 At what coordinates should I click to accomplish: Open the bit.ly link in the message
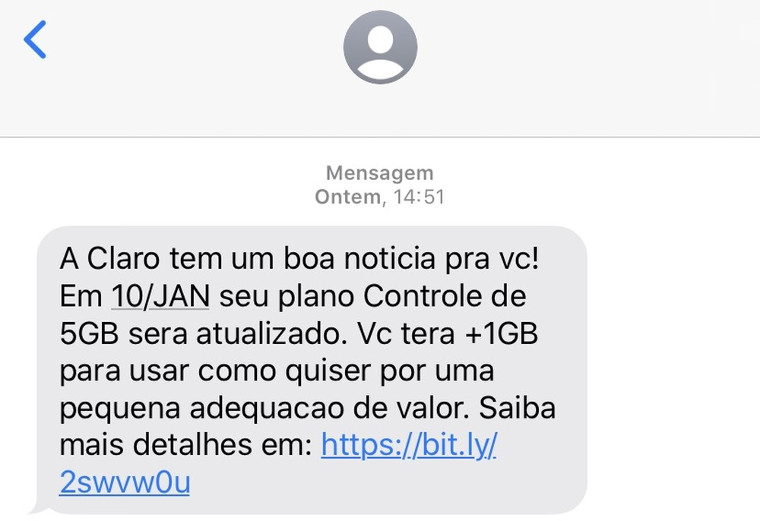pyautogui.click(x=408, y=445)
